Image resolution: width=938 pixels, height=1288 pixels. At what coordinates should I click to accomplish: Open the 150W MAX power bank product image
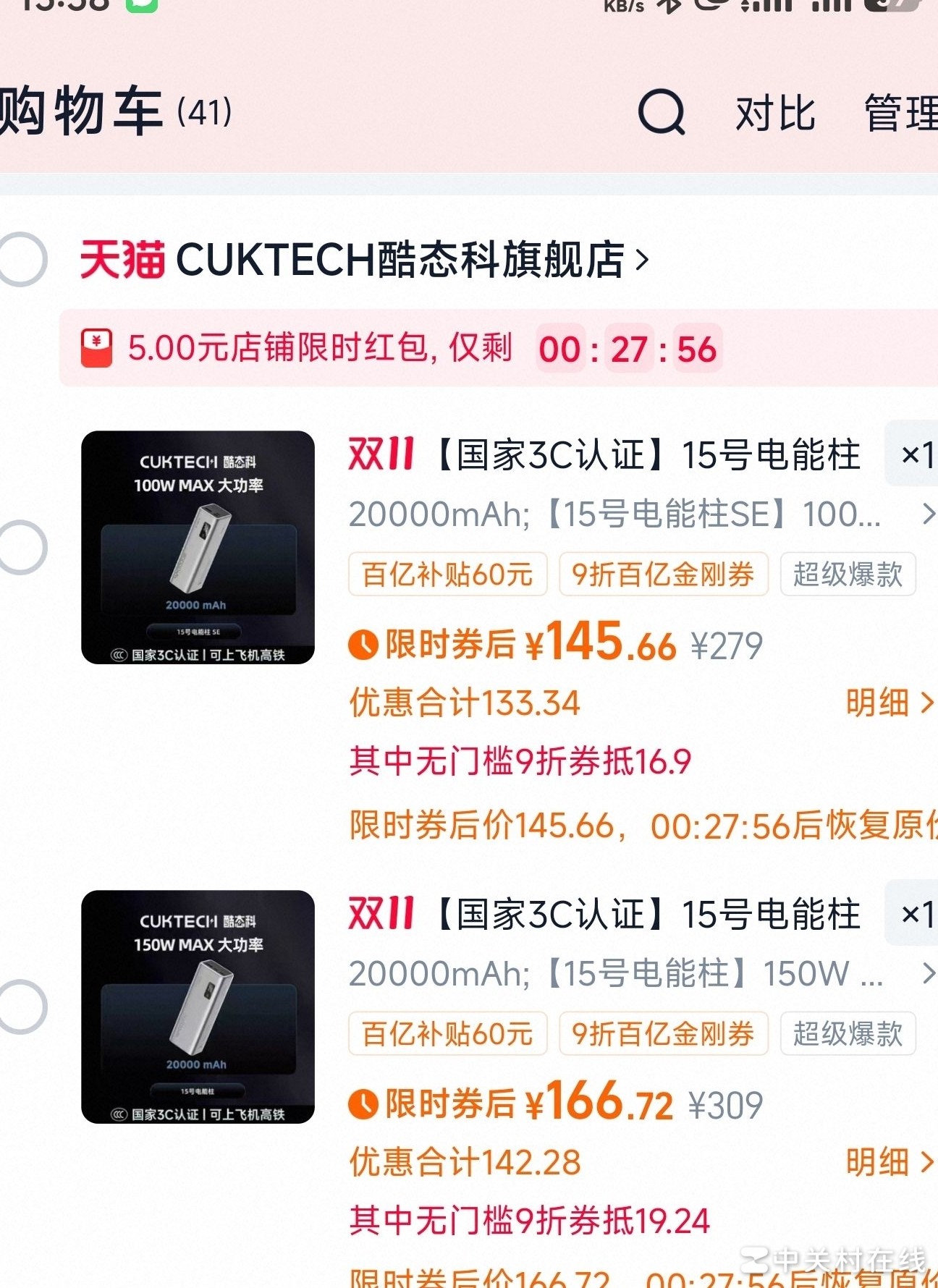pyautogui.click(x=198, y=1007)
